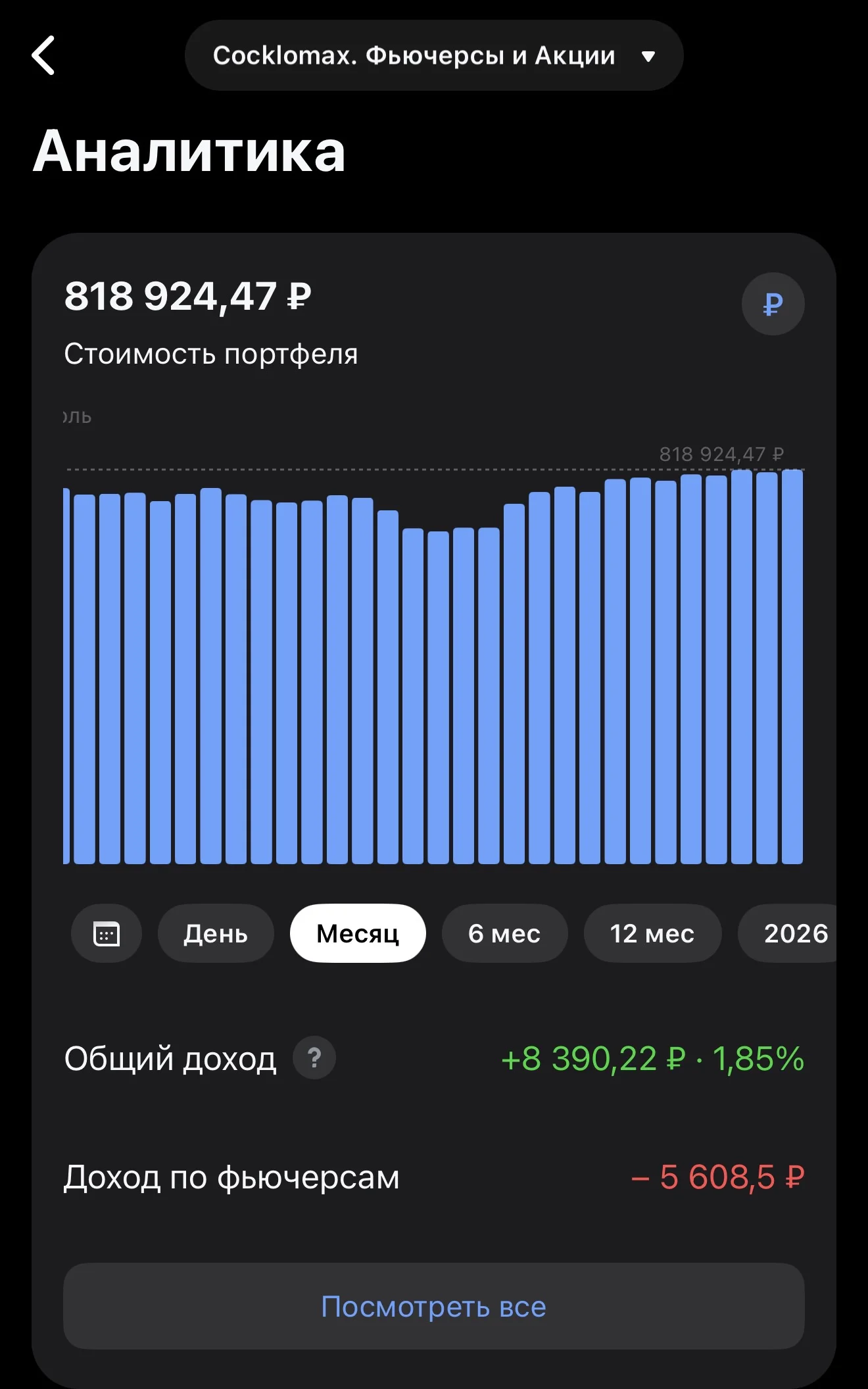Switch currency with the ruble button
This screenshot has width=868, height=1389.
[773, 304]
